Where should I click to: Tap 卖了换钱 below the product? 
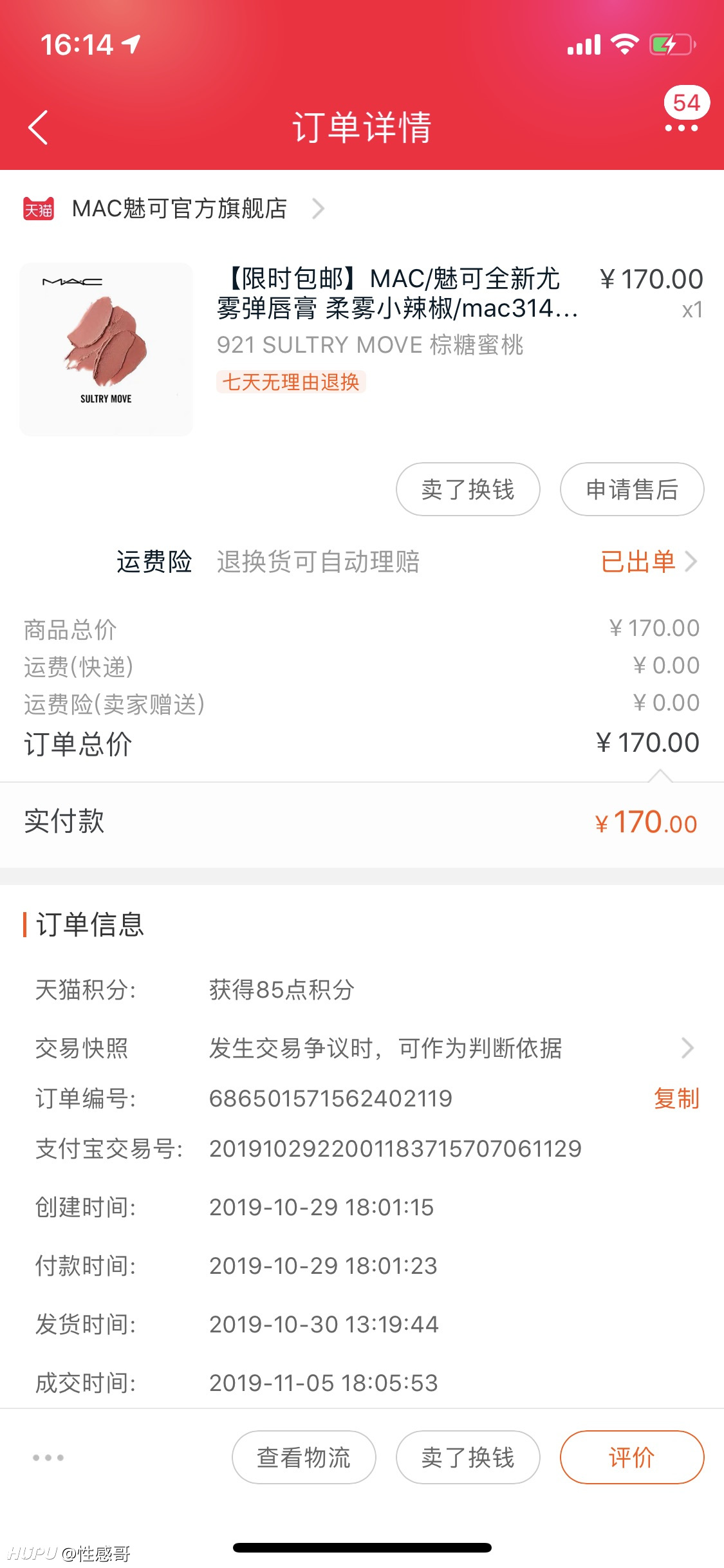(x=468, y=489)
